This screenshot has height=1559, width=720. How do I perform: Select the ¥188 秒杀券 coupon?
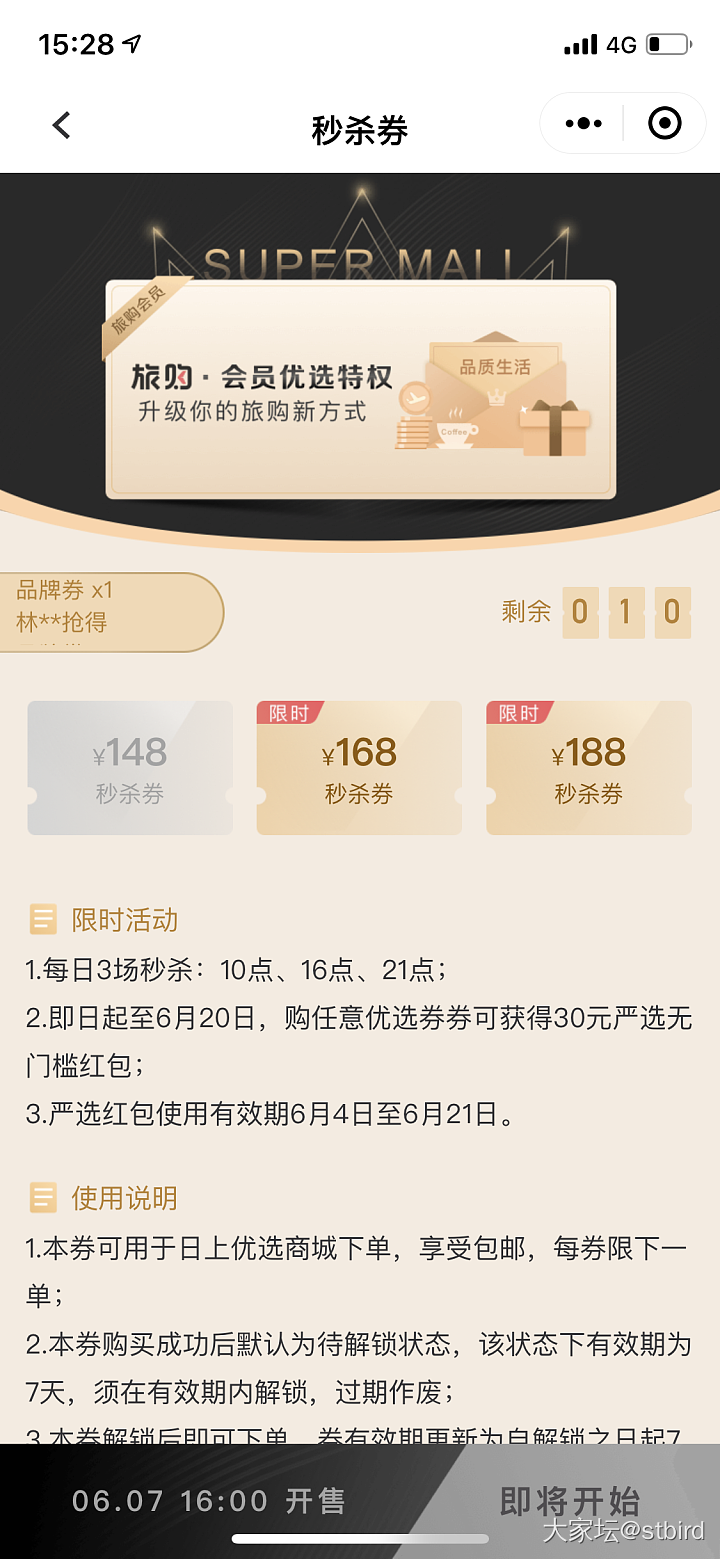[x=589, y=768]
